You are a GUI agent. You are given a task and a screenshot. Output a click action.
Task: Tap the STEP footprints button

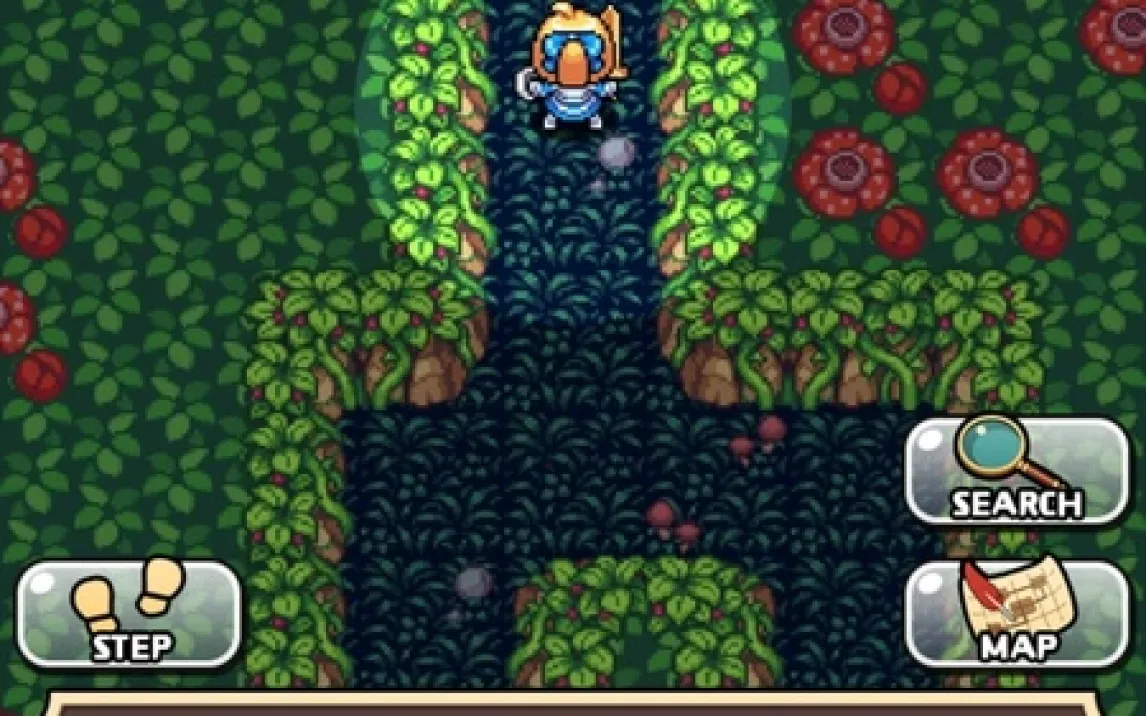[128, 613]
